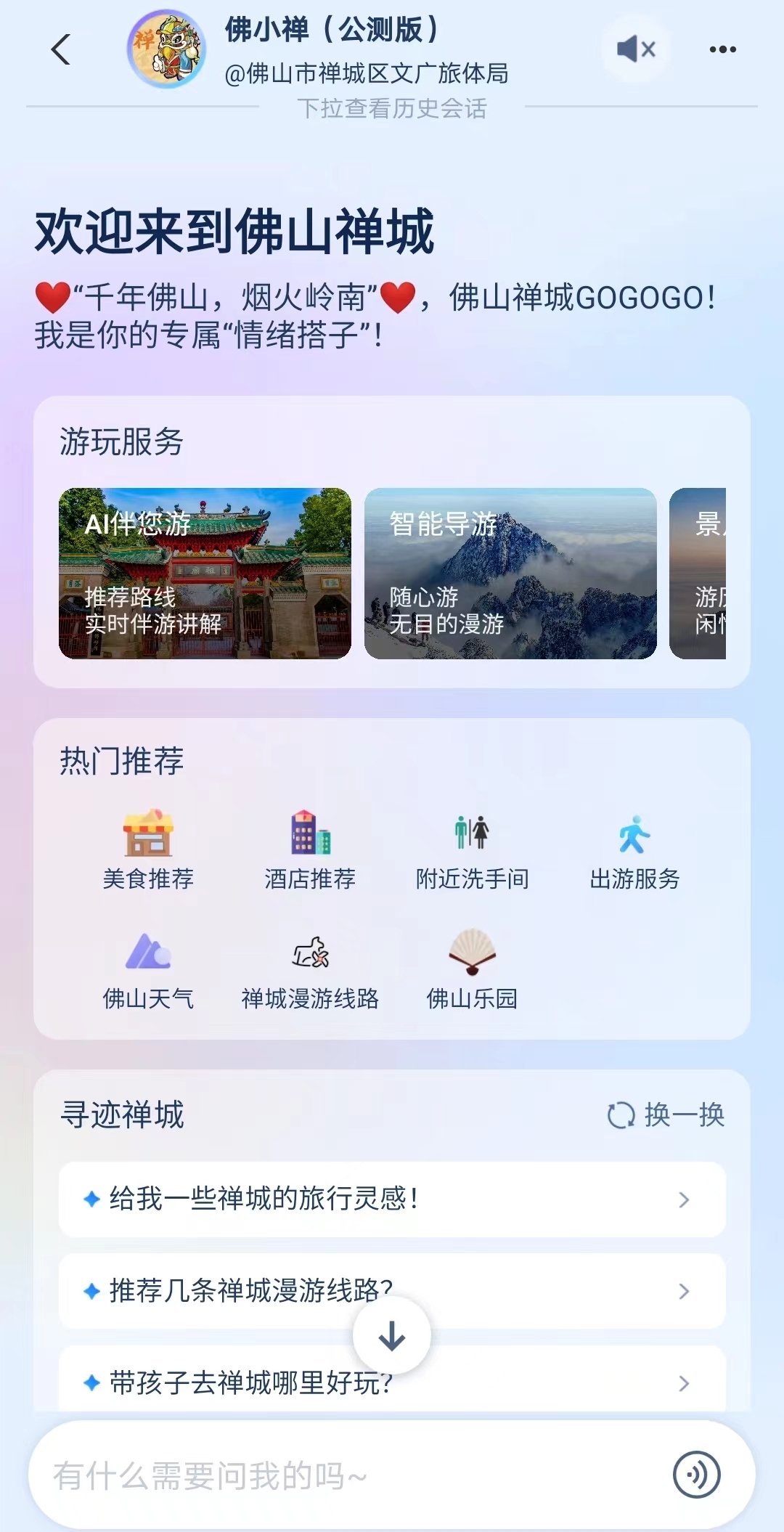The height and width of the screenshot is (1532, 784).
Task: Open the 智能导游 card
Action: (x=510, y=574)
